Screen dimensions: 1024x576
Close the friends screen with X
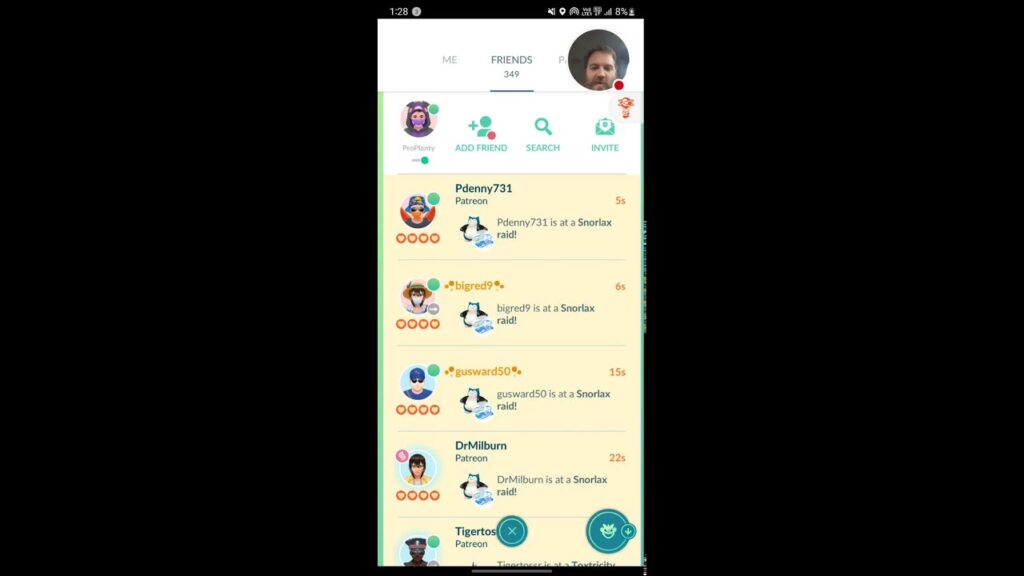[x=512, y=531]
